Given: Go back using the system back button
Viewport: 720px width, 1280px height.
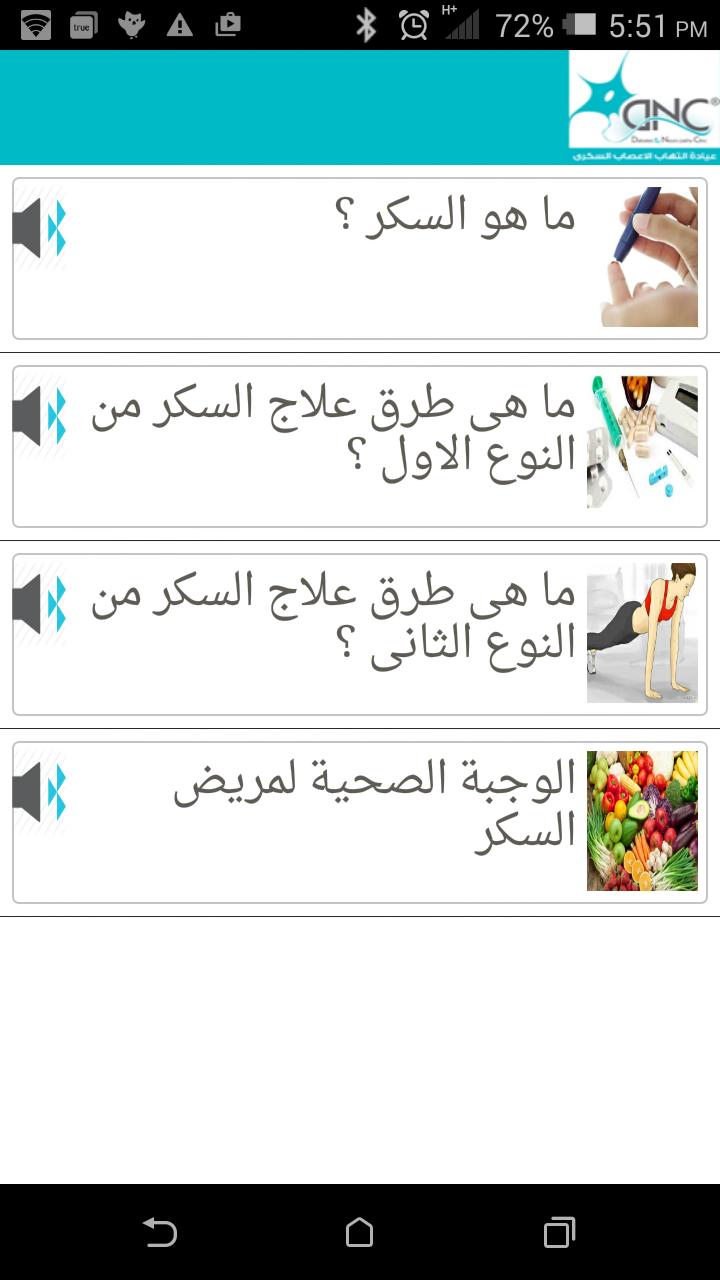Looking at the screenshot, I should pos(160,1232).
